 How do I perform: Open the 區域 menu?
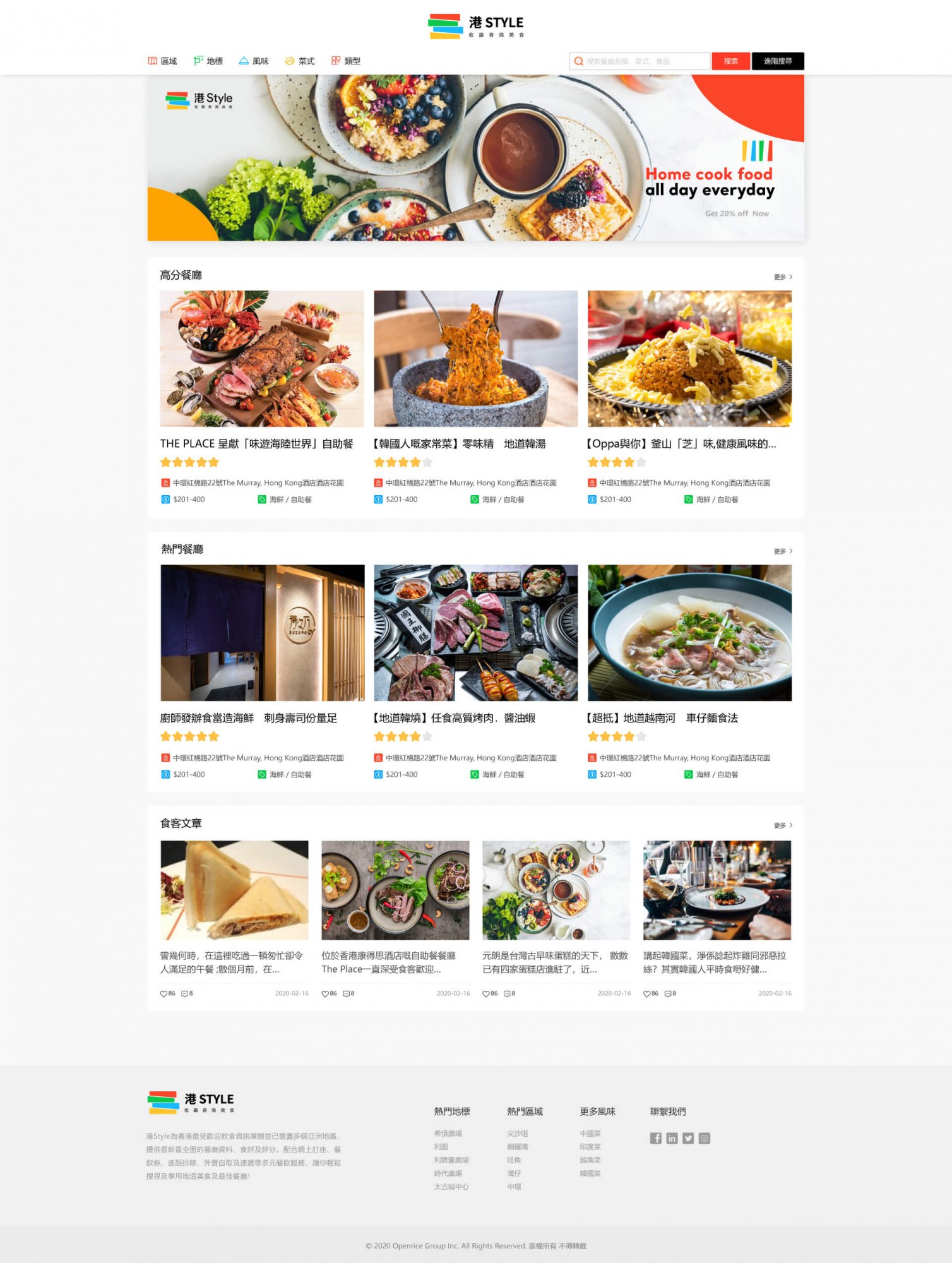pyautogui.click(x=162, y=61)
